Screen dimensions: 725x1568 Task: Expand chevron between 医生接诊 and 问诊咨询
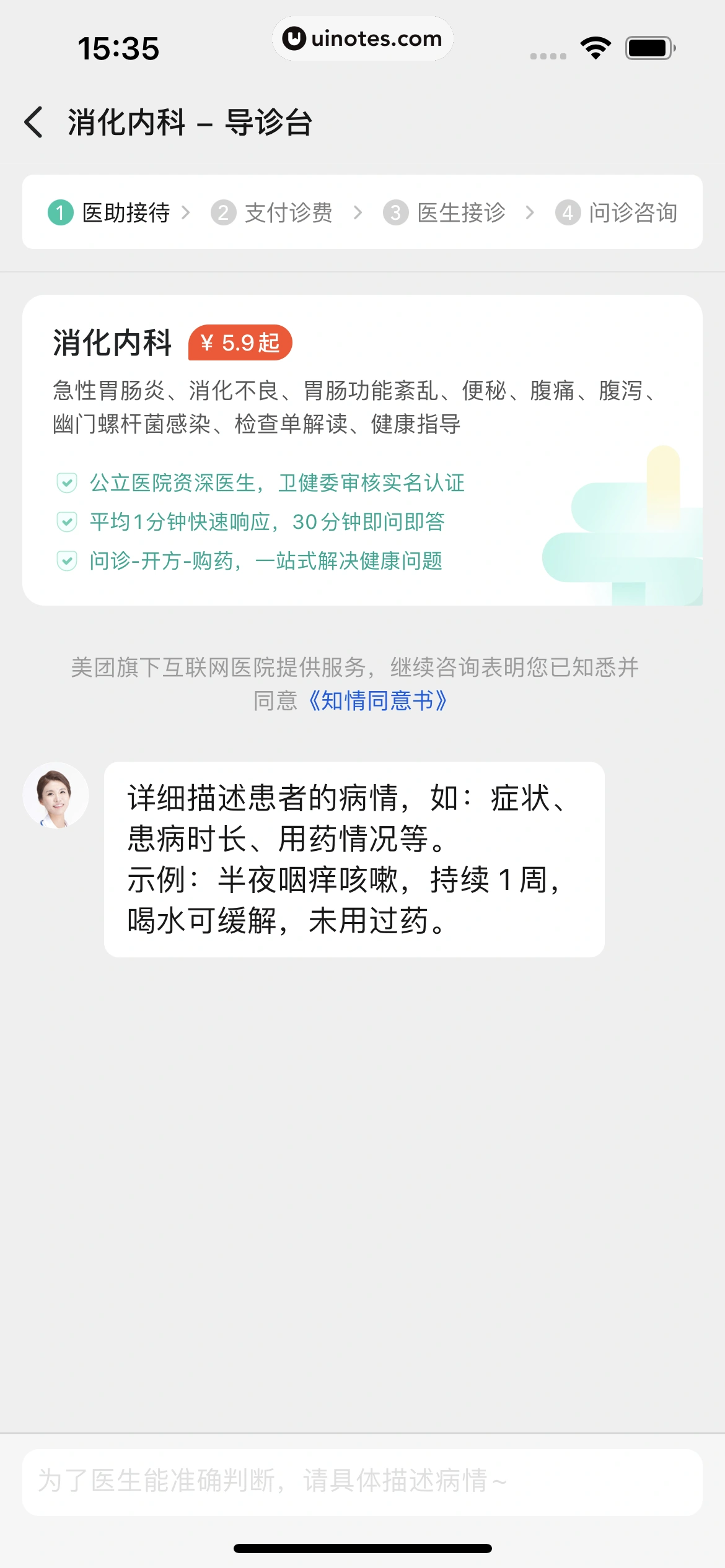pyautogui.click(x=530, y=212)
